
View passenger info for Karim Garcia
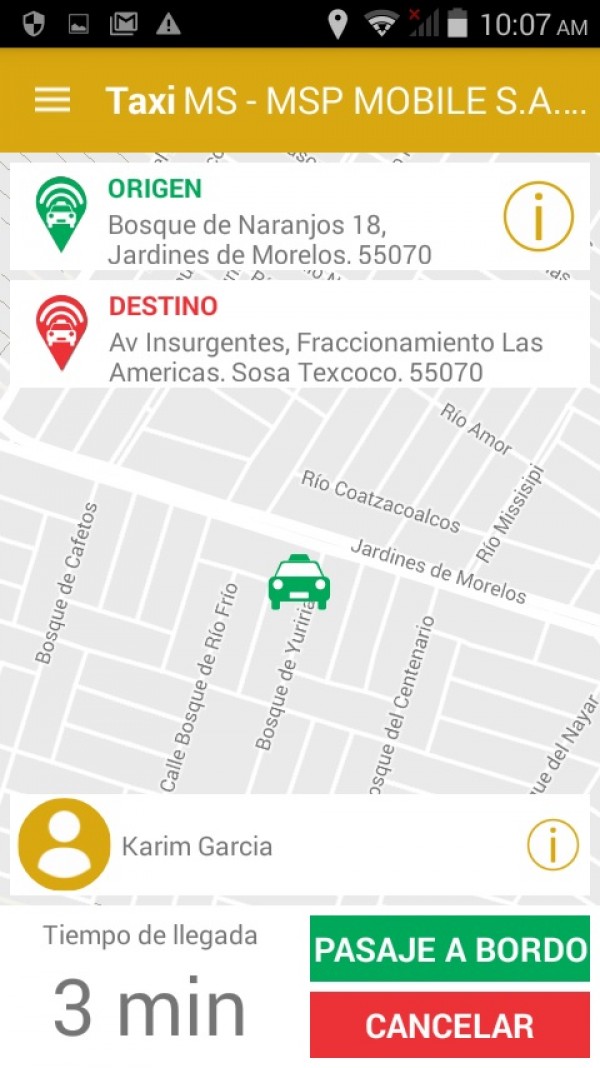pos(552,845)
